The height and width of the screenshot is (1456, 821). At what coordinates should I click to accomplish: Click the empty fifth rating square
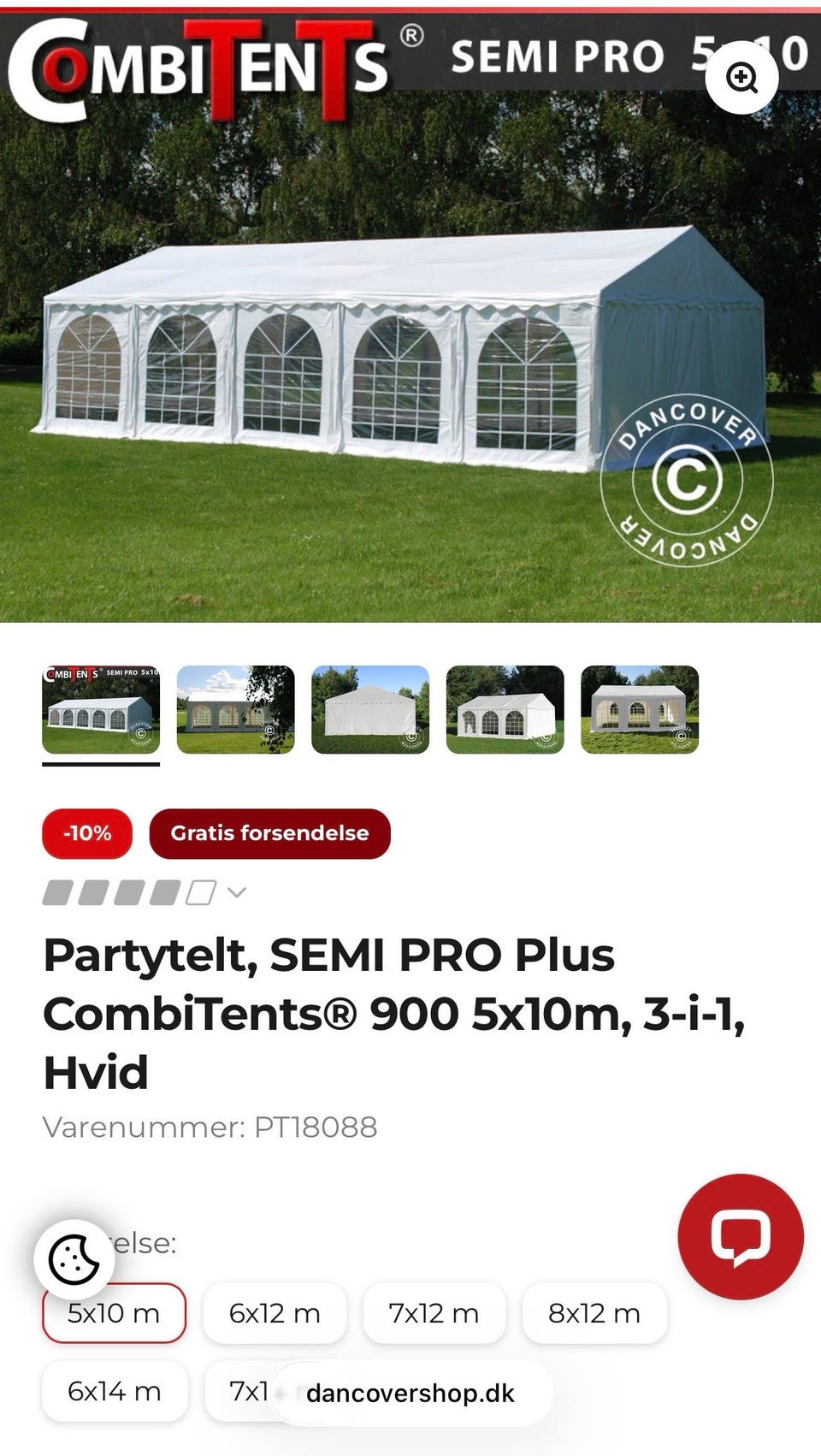click(202, 893)
